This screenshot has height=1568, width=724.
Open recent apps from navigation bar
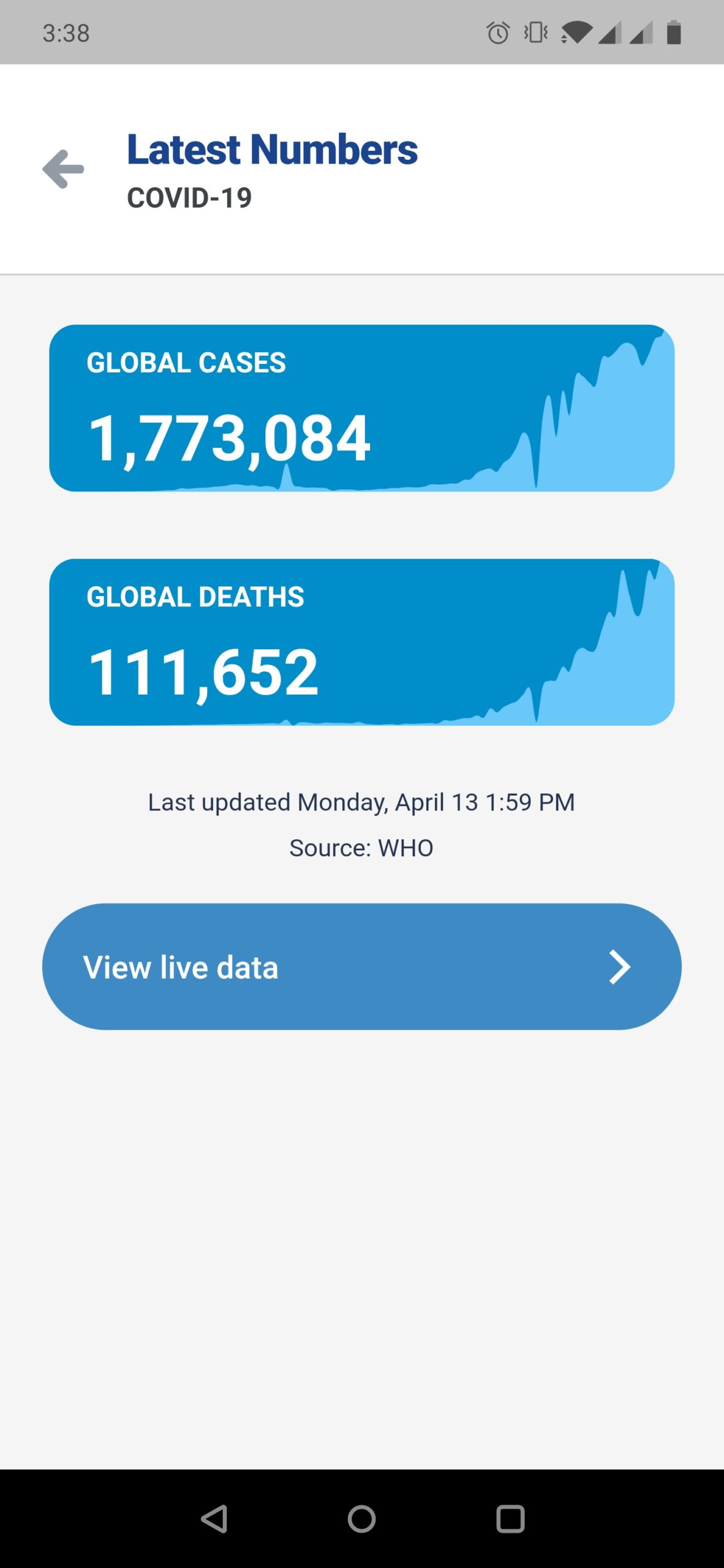pos(510,1519)
